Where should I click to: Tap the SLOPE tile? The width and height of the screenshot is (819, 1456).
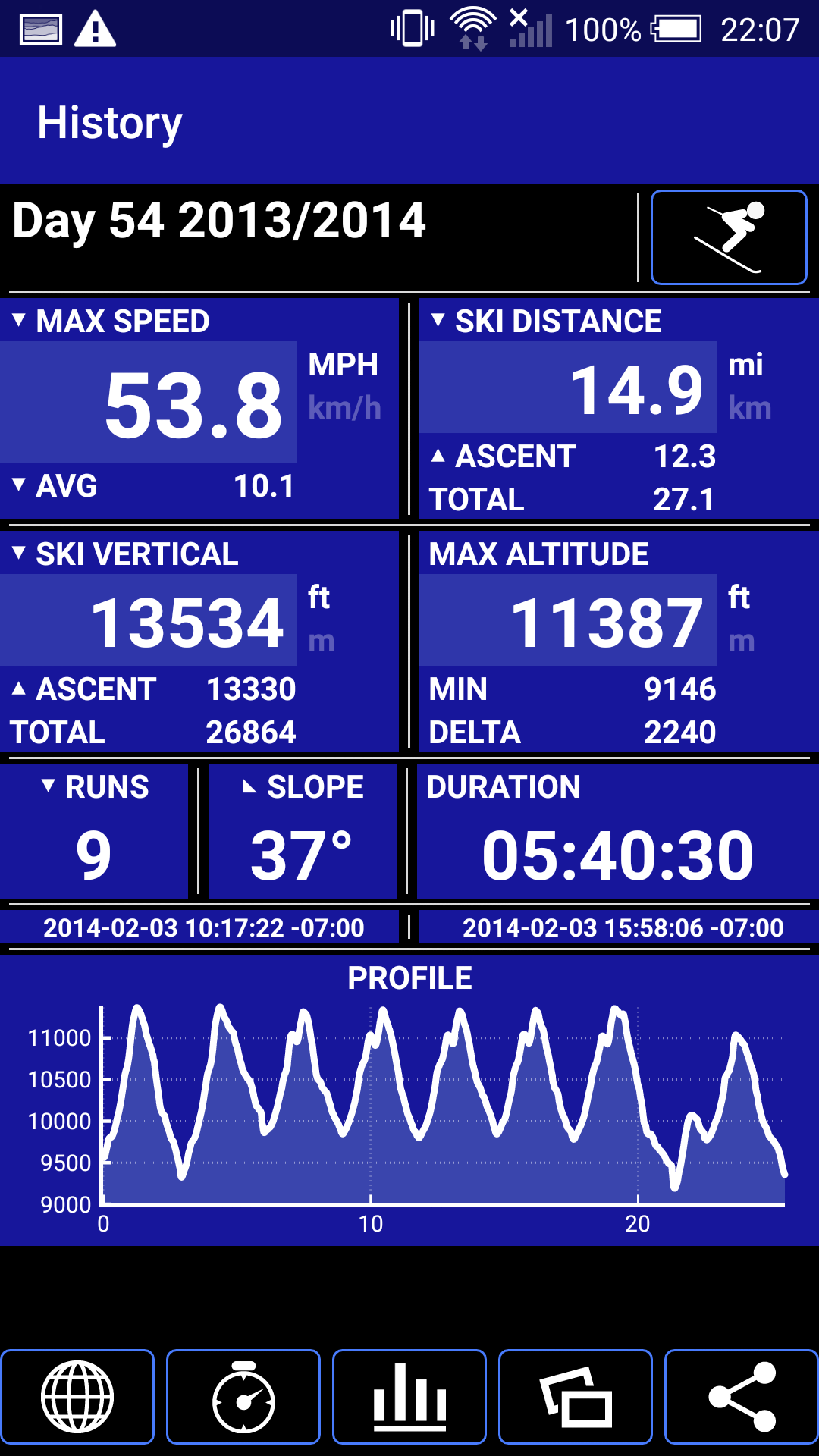303,831
